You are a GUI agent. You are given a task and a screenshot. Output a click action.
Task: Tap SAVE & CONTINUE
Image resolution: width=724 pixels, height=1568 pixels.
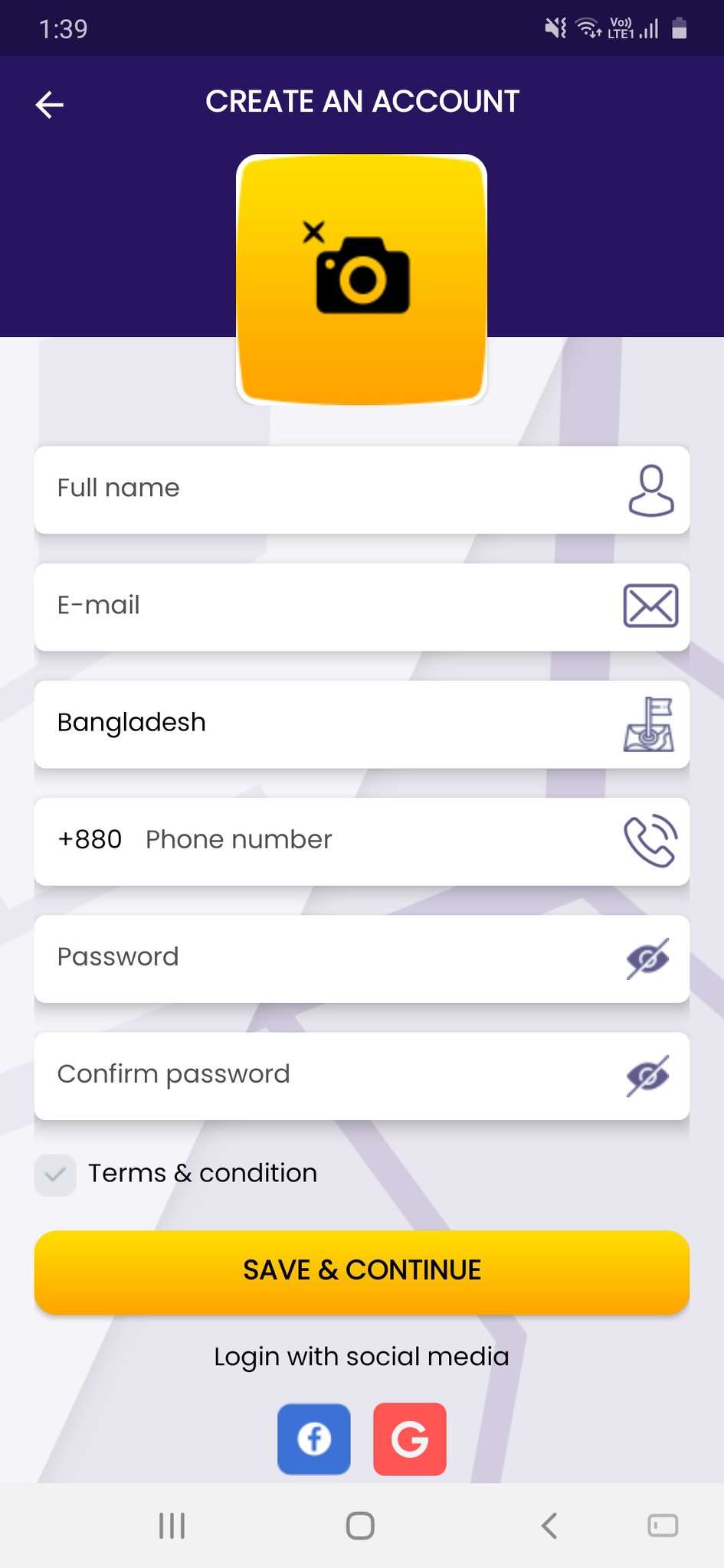[362, 1271]
